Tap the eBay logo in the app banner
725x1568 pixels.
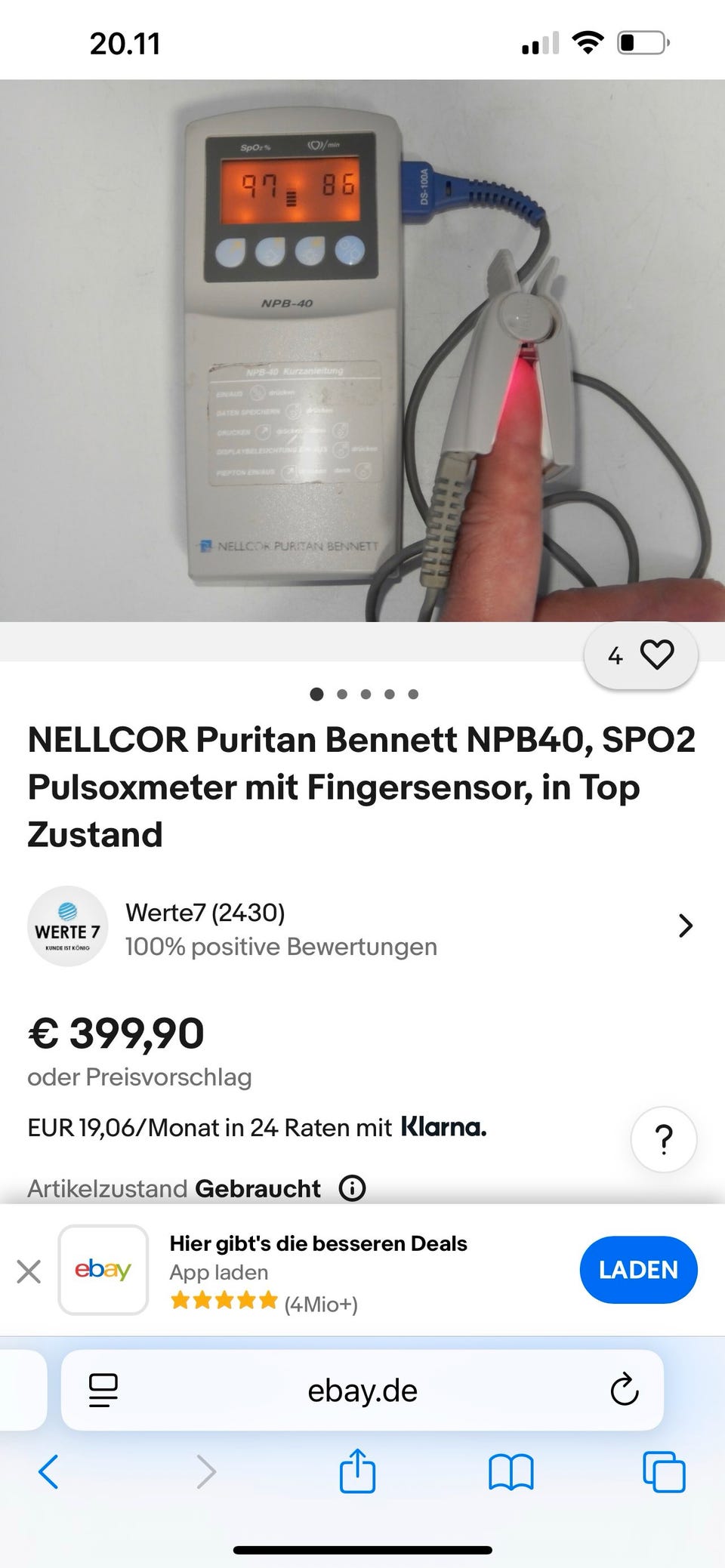click(x=103, y=1270)
